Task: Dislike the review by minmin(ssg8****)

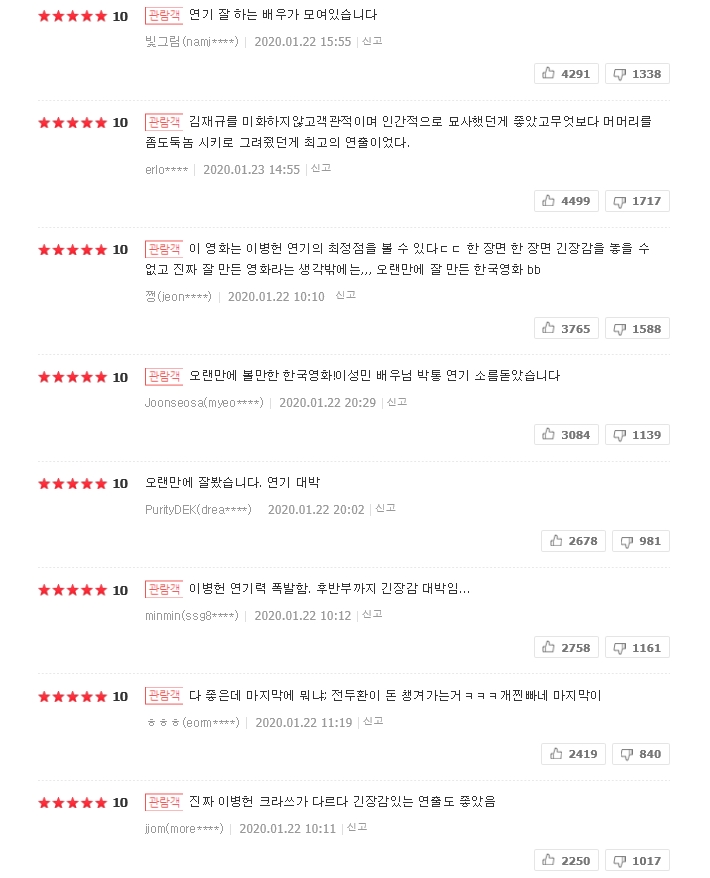Action: 637,648
